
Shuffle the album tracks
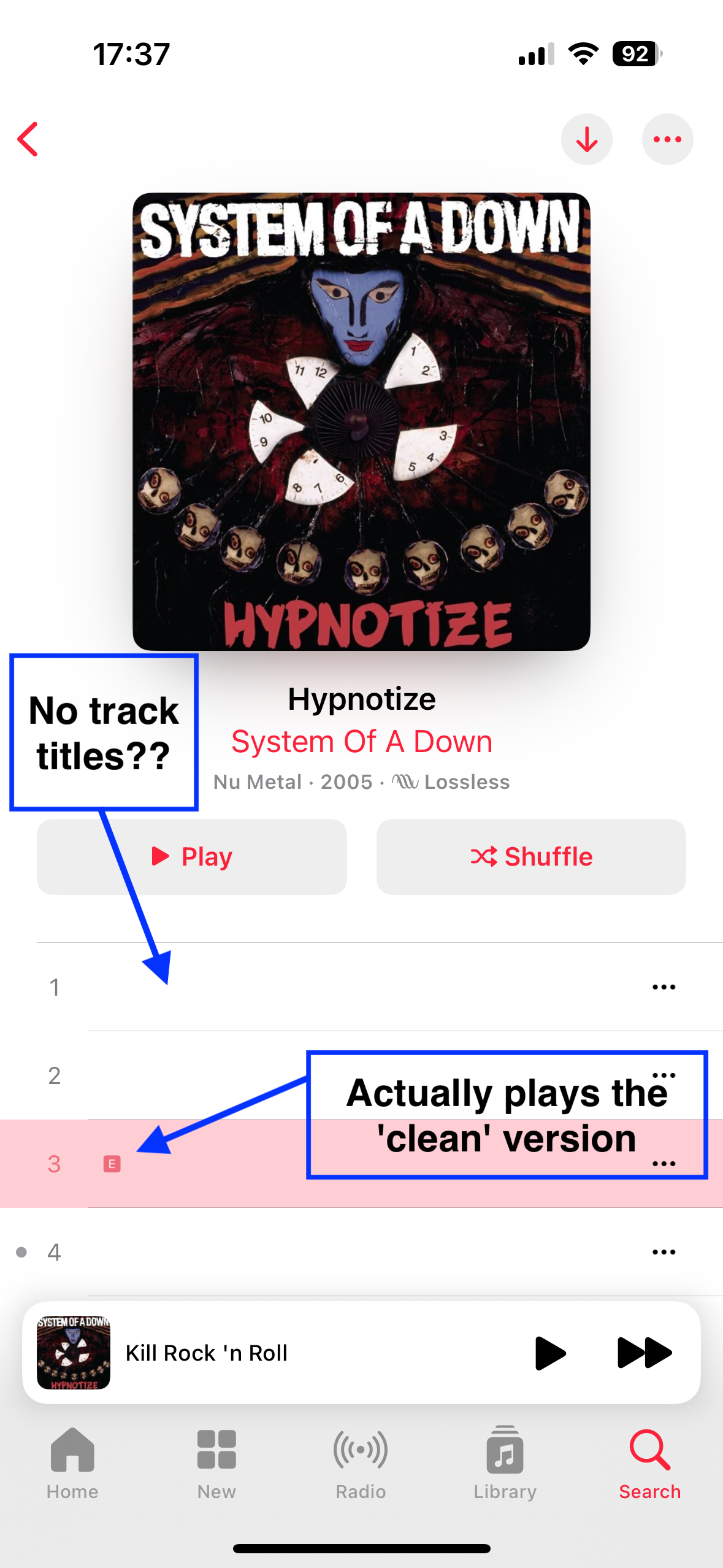click(531, 856)
